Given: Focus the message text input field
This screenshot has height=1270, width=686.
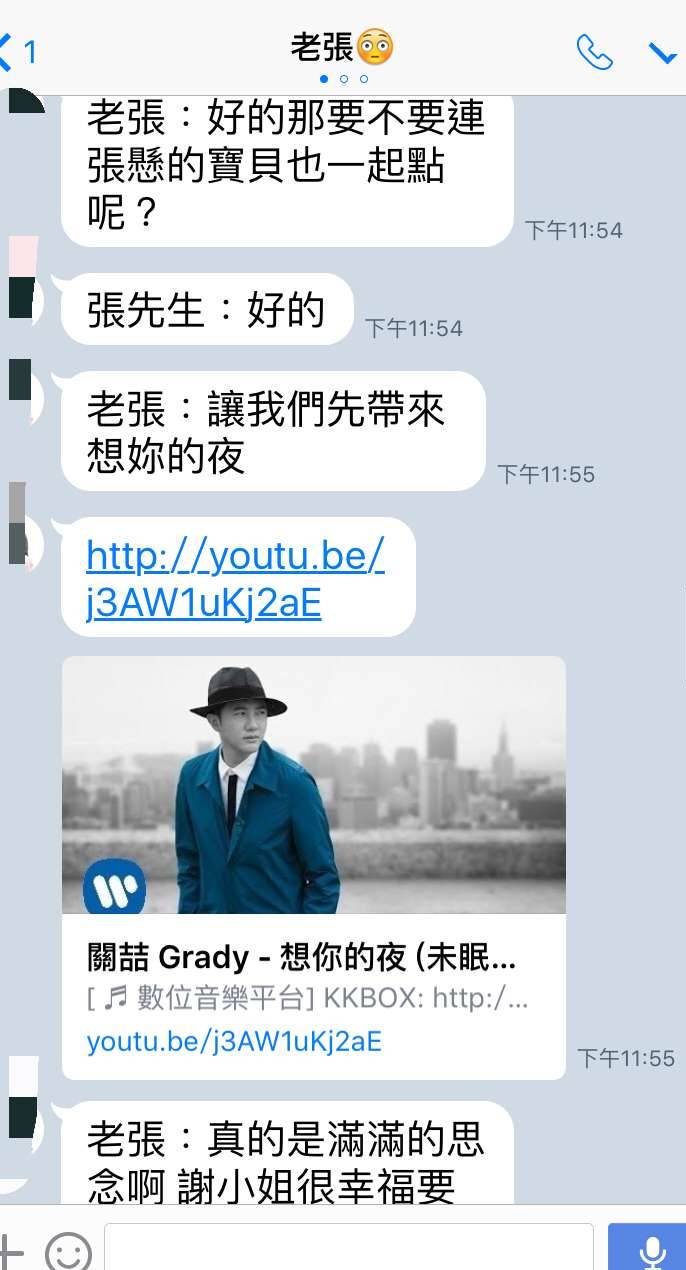Looking at the screenshot, I should click(x=350, y=1248).
